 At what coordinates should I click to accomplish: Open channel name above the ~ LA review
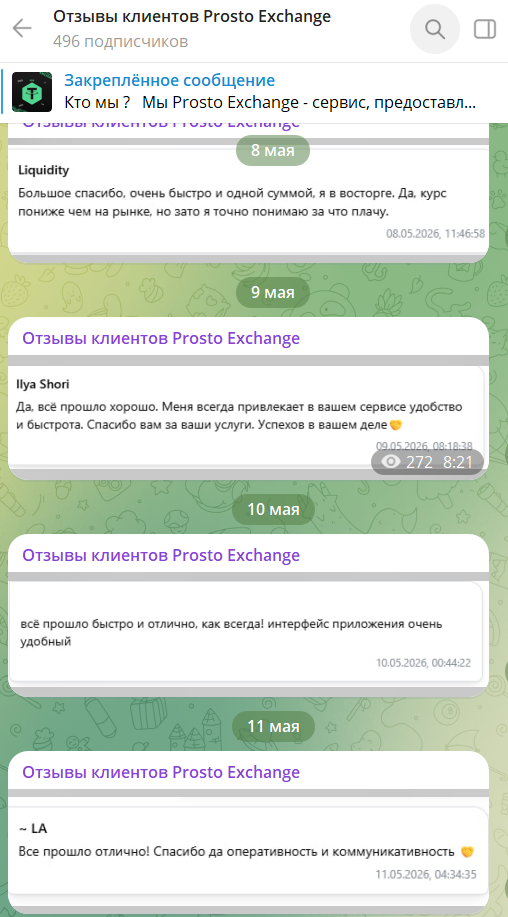(161, 772)
